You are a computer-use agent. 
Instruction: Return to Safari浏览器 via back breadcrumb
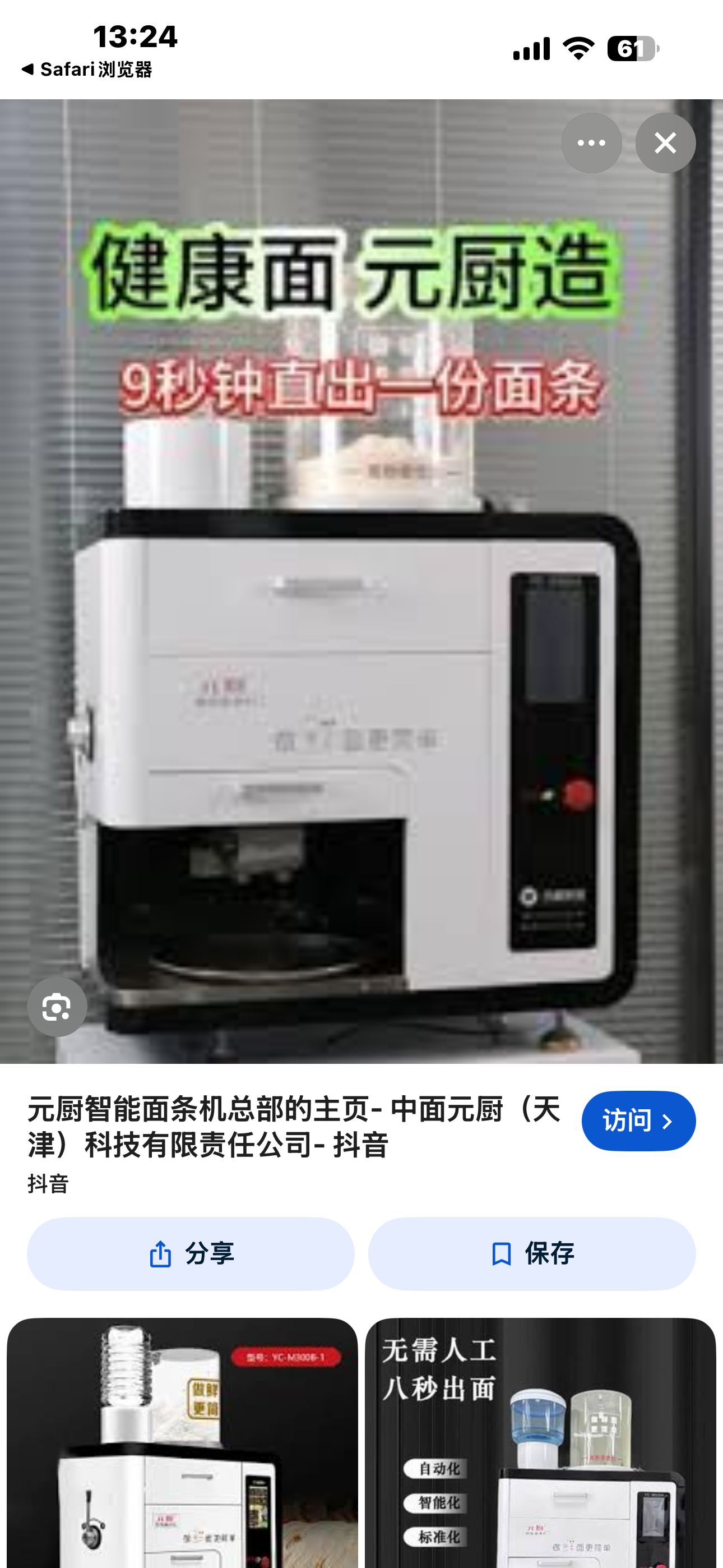86,70
